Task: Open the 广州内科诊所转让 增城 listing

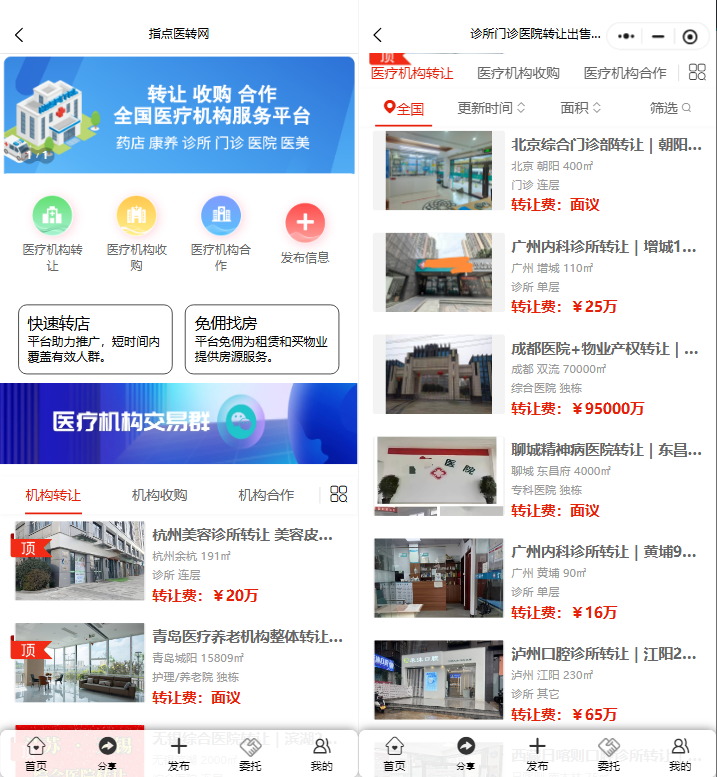Action: [x=603, y=246]
